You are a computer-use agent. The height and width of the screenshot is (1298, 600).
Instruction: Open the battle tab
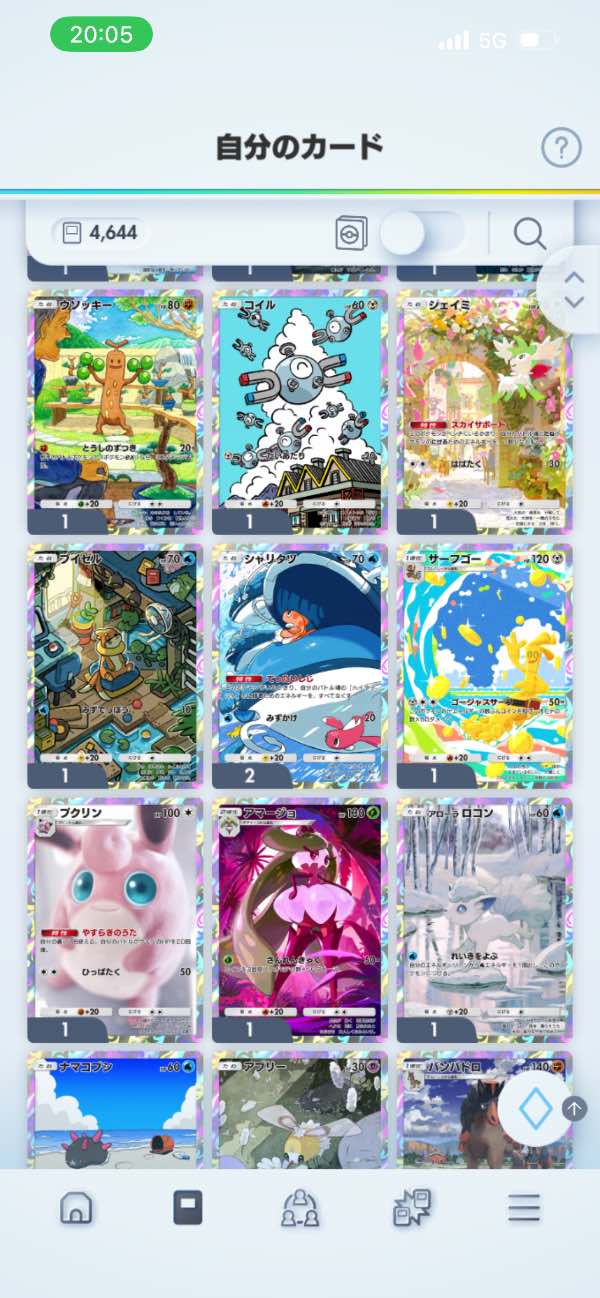point(412,1208)
